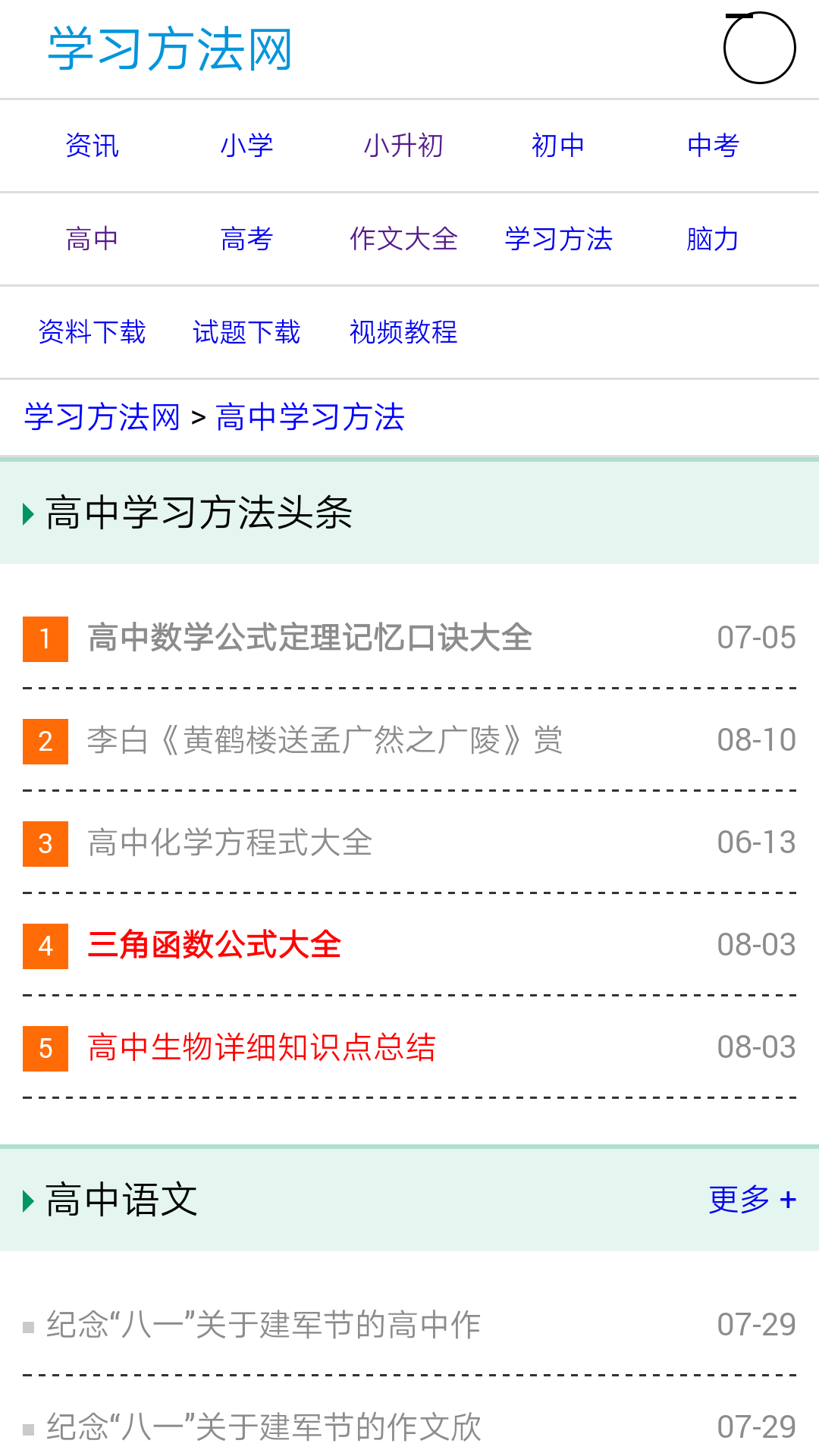The height and width of the screenshot is (1456, 819).
Task: Open the 资讯 navigation link
Action: coord(92,146)
